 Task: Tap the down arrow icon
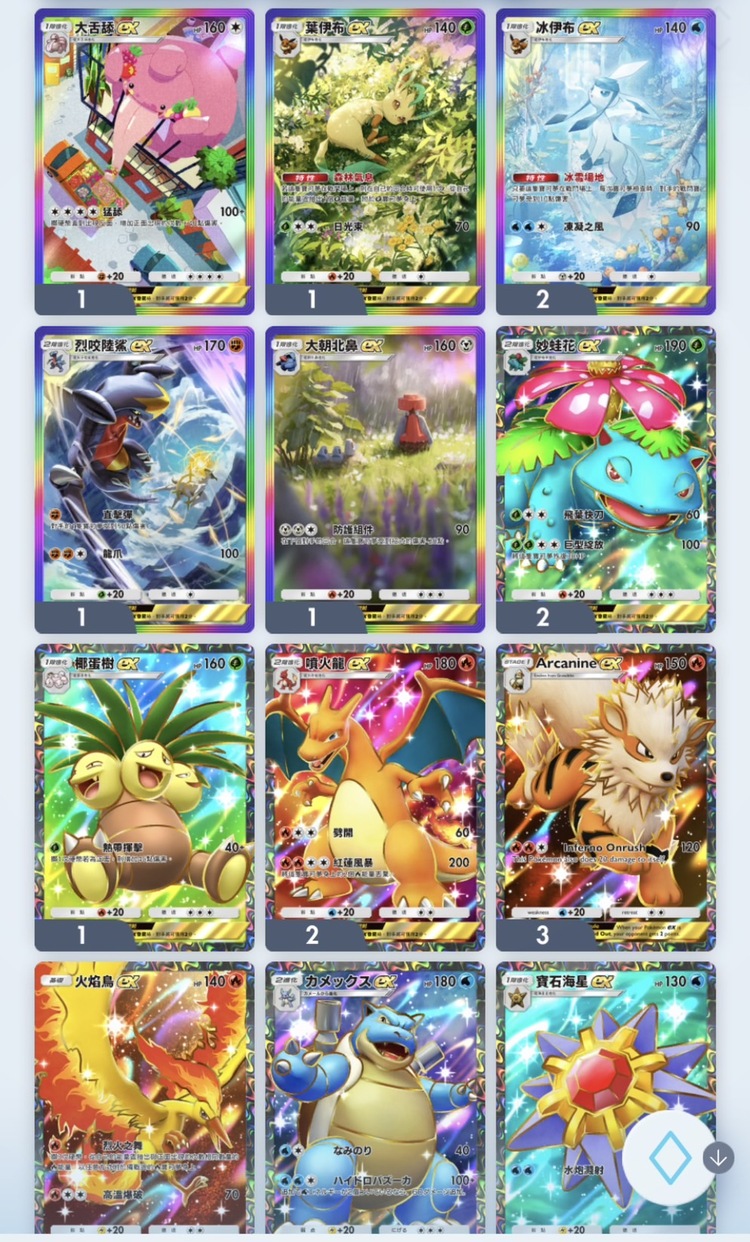pos(718,1158)
